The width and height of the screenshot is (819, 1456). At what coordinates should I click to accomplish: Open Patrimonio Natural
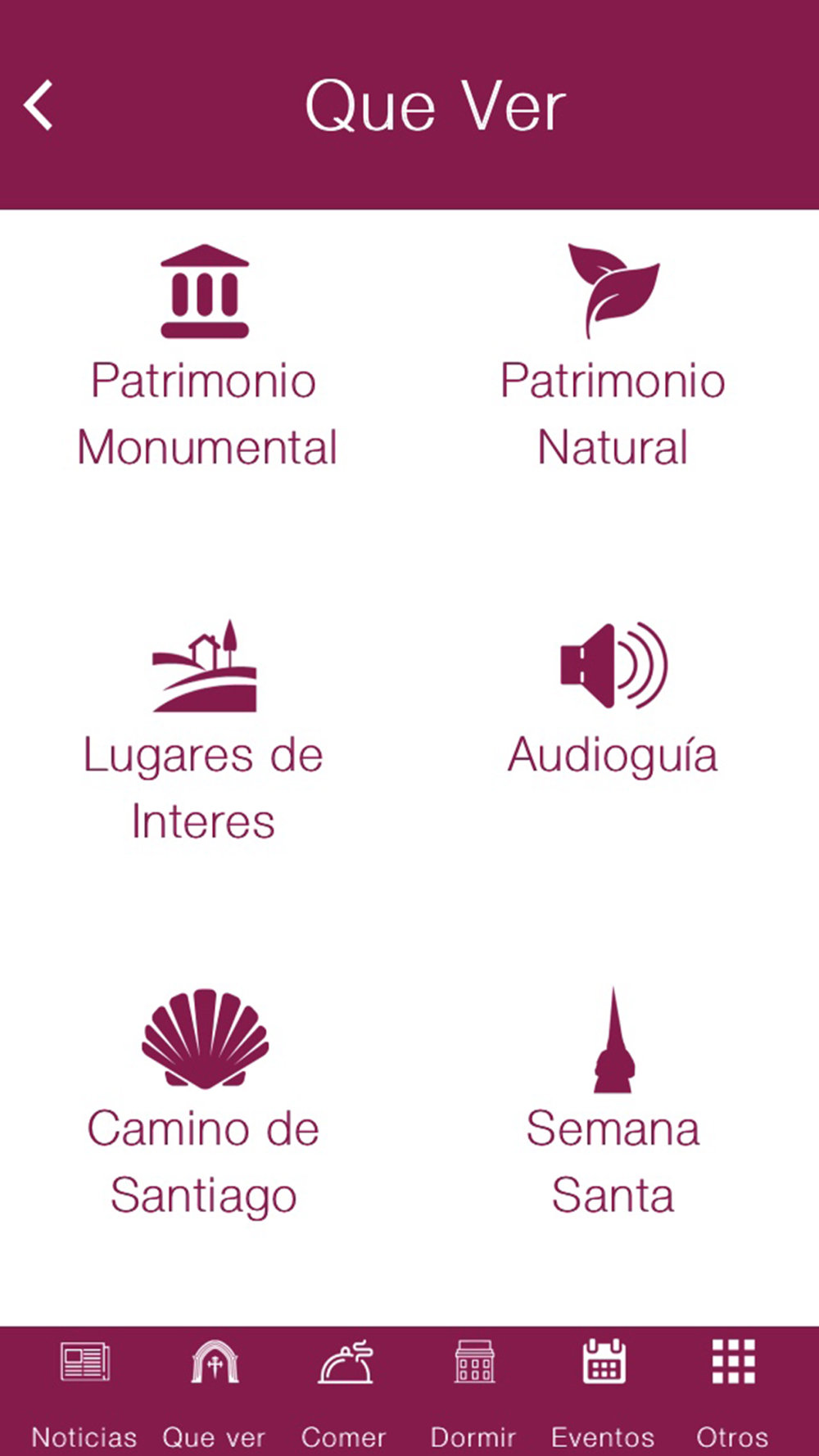coord(613,357)
